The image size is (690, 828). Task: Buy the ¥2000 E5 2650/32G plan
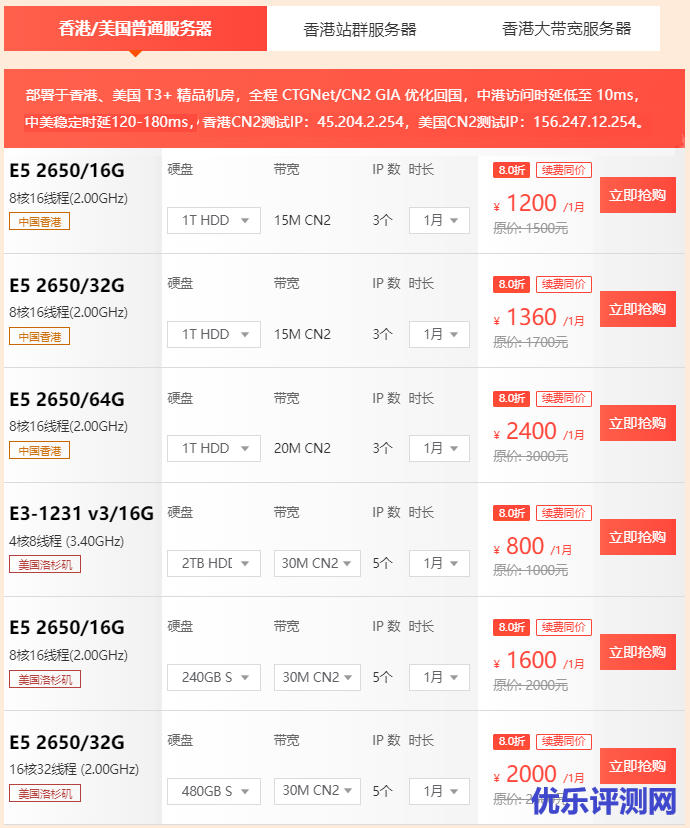(x=637, y=766)
